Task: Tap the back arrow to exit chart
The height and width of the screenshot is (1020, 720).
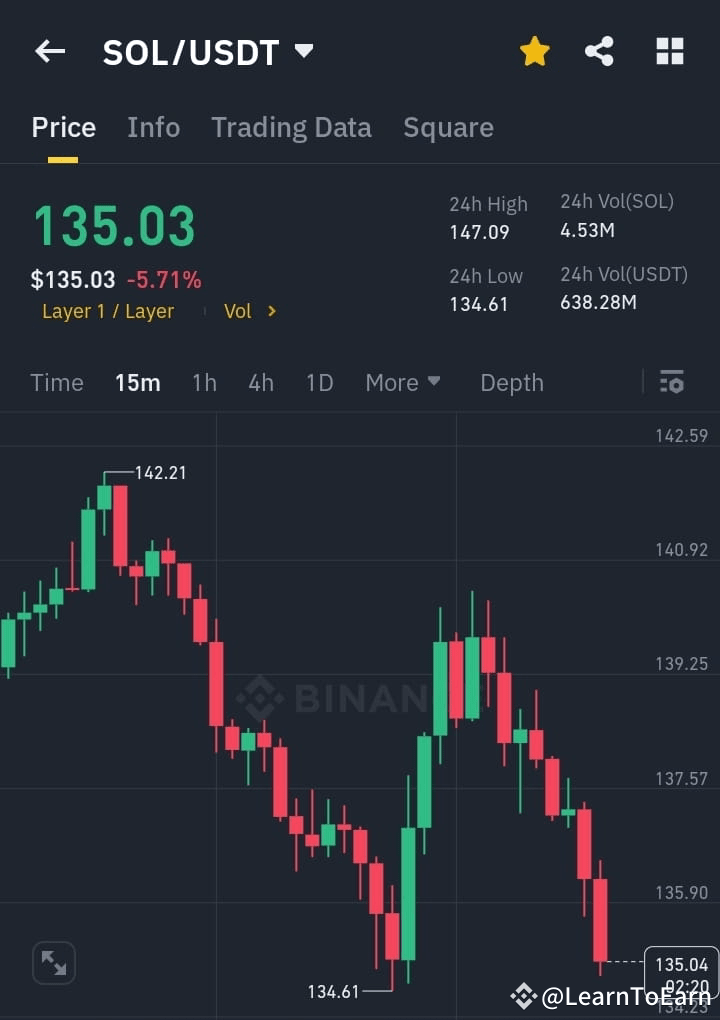Action: 50,51
